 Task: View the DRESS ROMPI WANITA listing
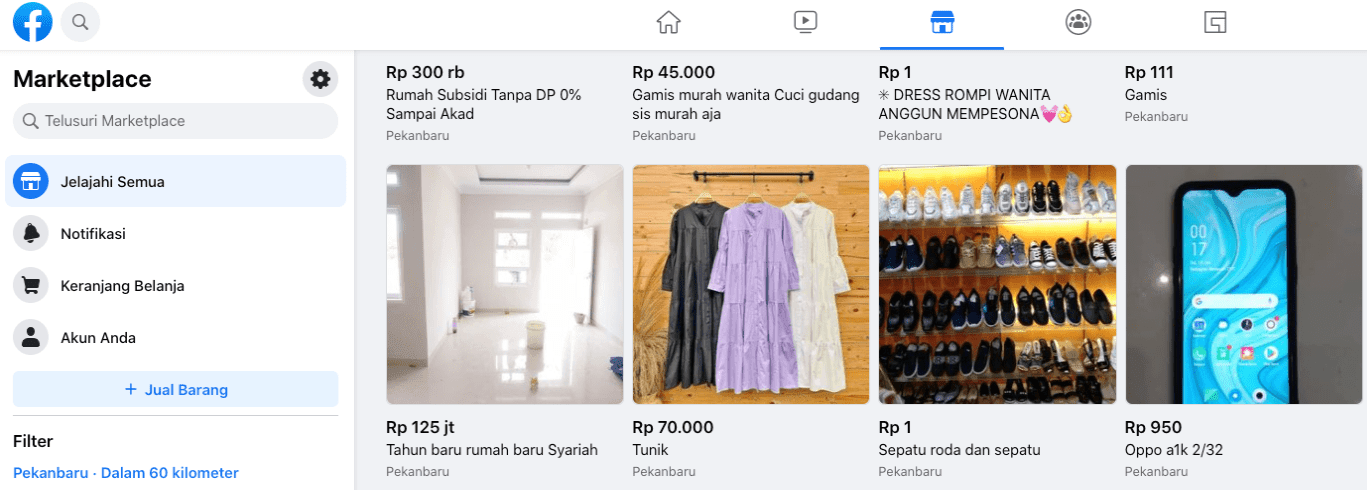(x=965, y=104)
